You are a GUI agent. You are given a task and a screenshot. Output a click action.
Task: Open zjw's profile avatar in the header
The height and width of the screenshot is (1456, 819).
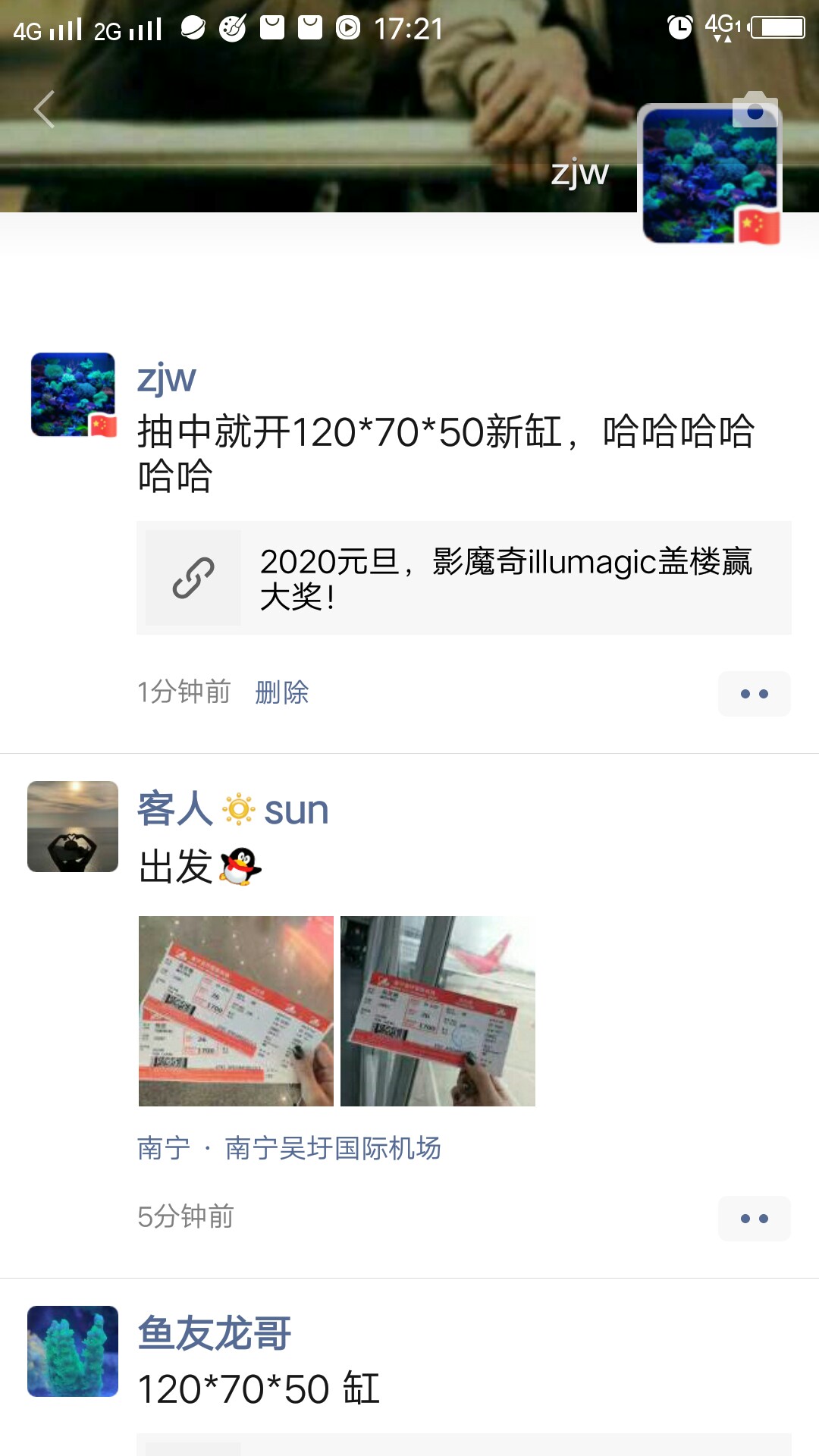pos(710,176)
